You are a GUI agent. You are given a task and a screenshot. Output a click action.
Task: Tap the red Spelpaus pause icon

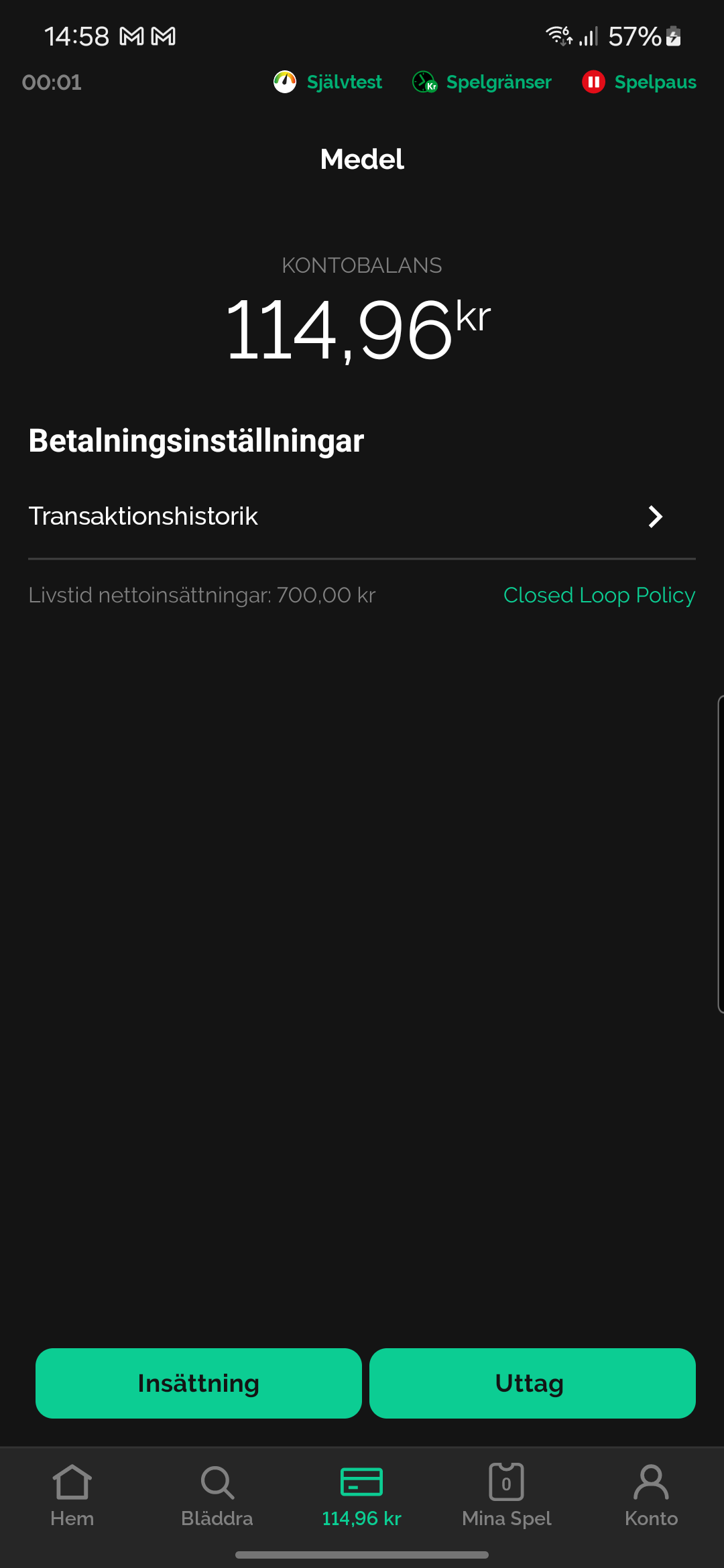[594, 82]
